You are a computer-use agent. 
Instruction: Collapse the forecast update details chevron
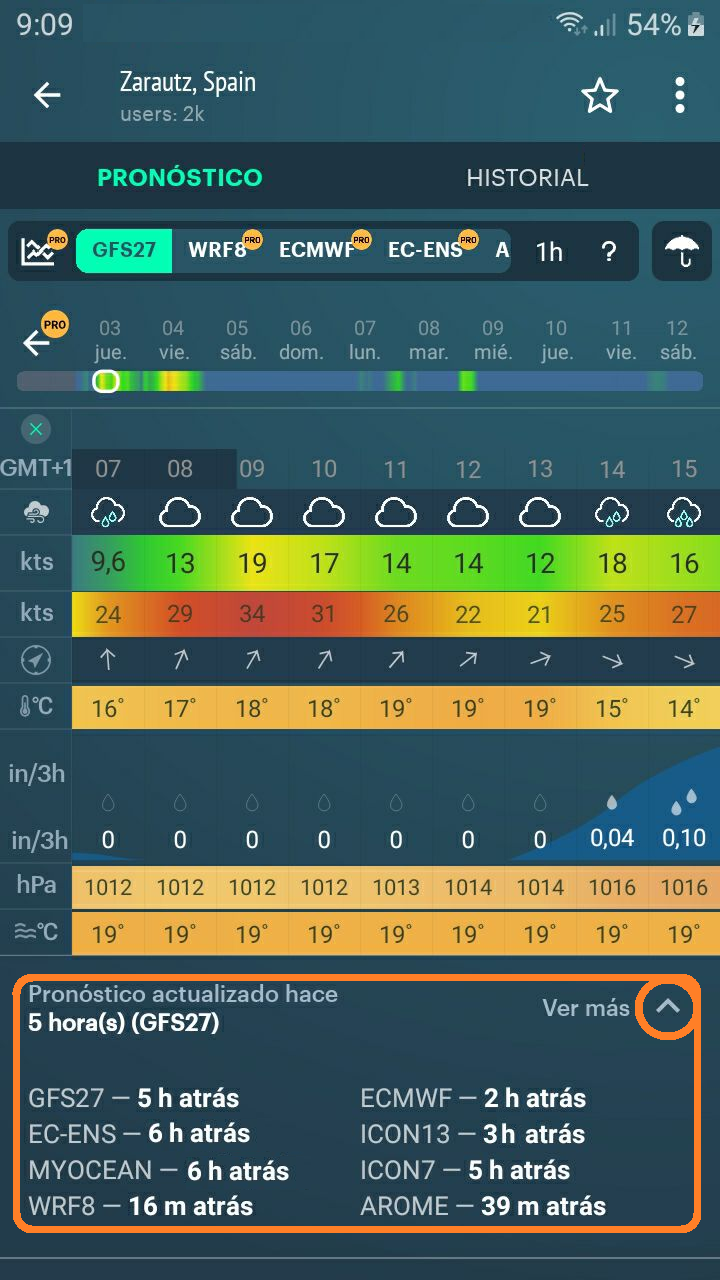[x=667, y=1008]
